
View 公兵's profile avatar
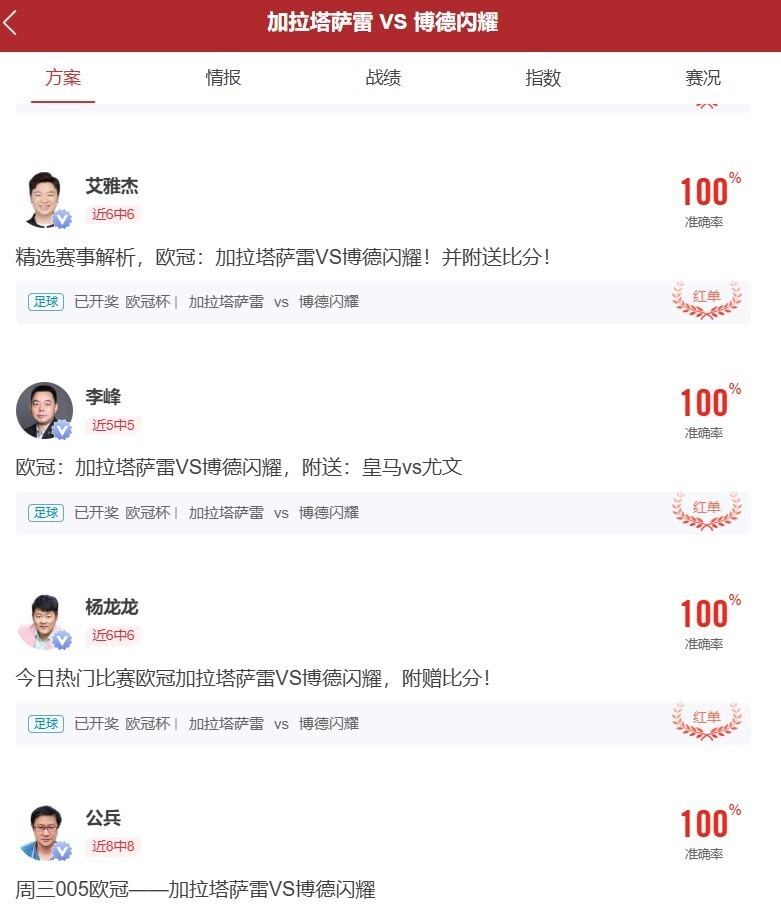pos(44,832)
